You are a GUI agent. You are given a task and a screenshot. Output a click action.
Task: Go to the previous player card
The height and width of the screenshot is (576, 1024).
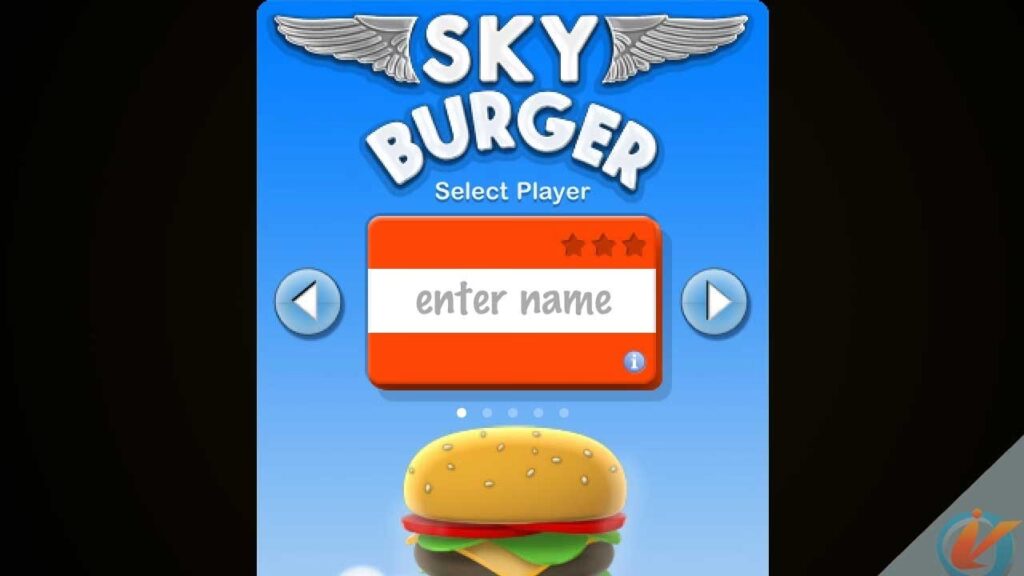[308, 301]
